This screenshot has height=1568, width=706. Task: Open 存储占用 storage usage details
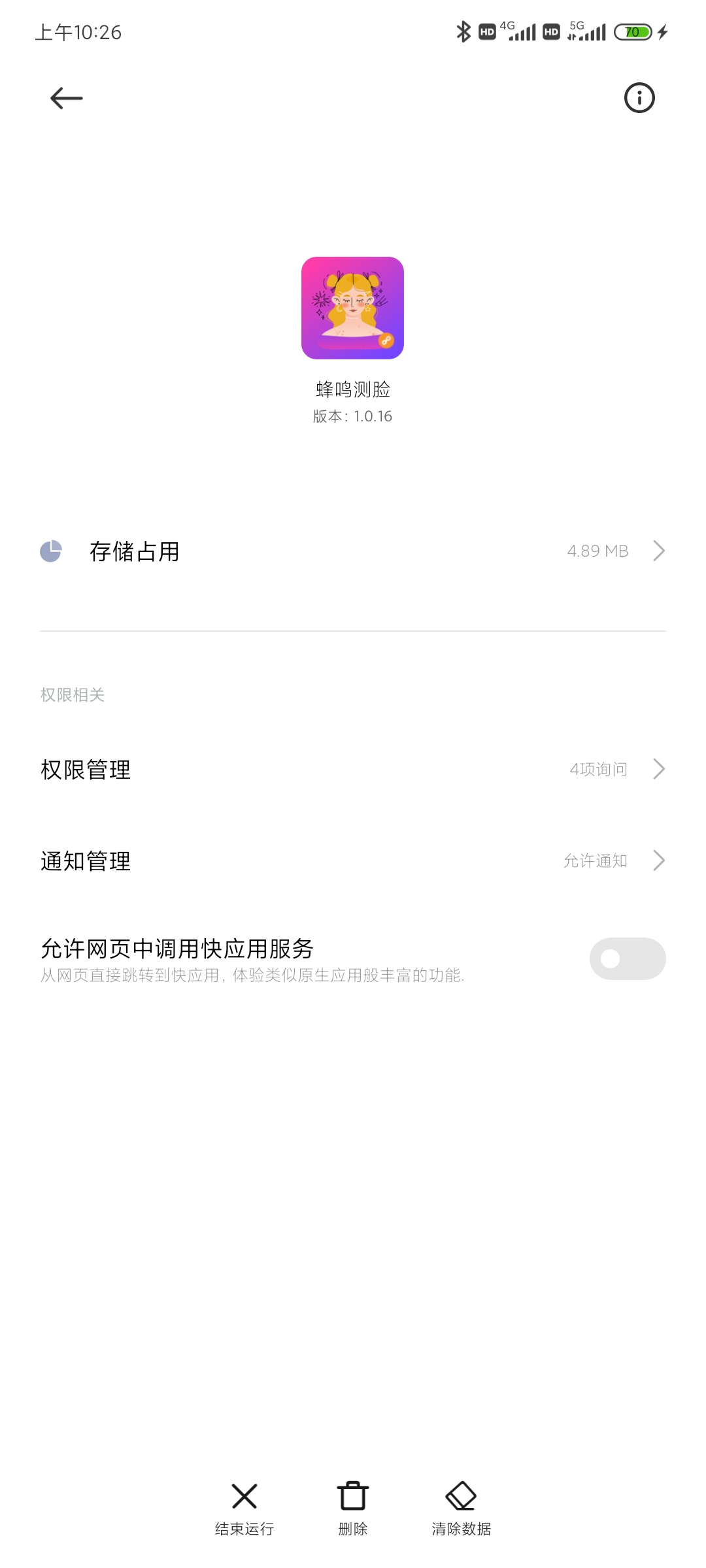[353, 551]
